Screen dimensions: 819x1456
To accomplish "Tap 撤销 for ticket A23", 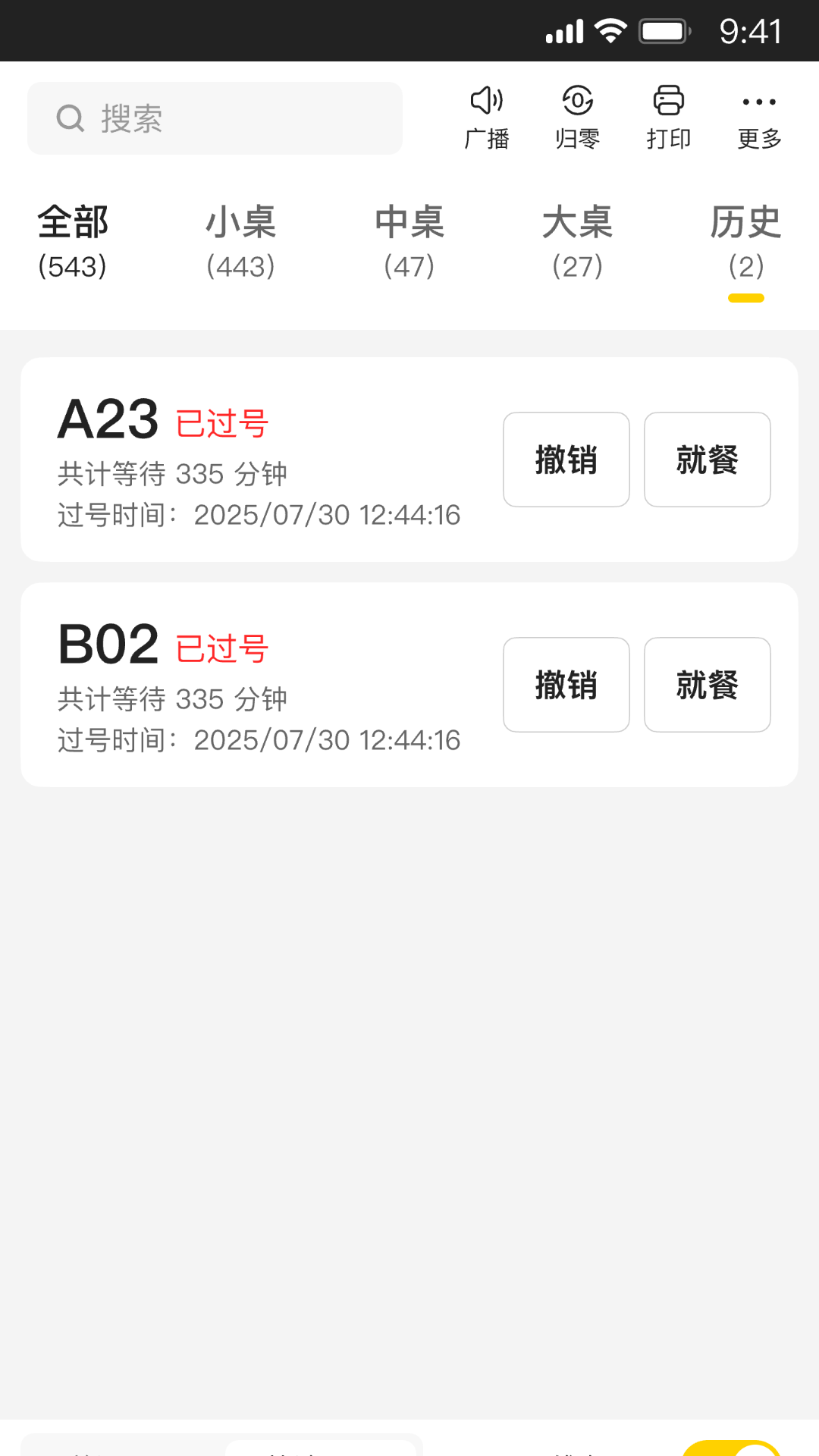I will coord(566,460).
